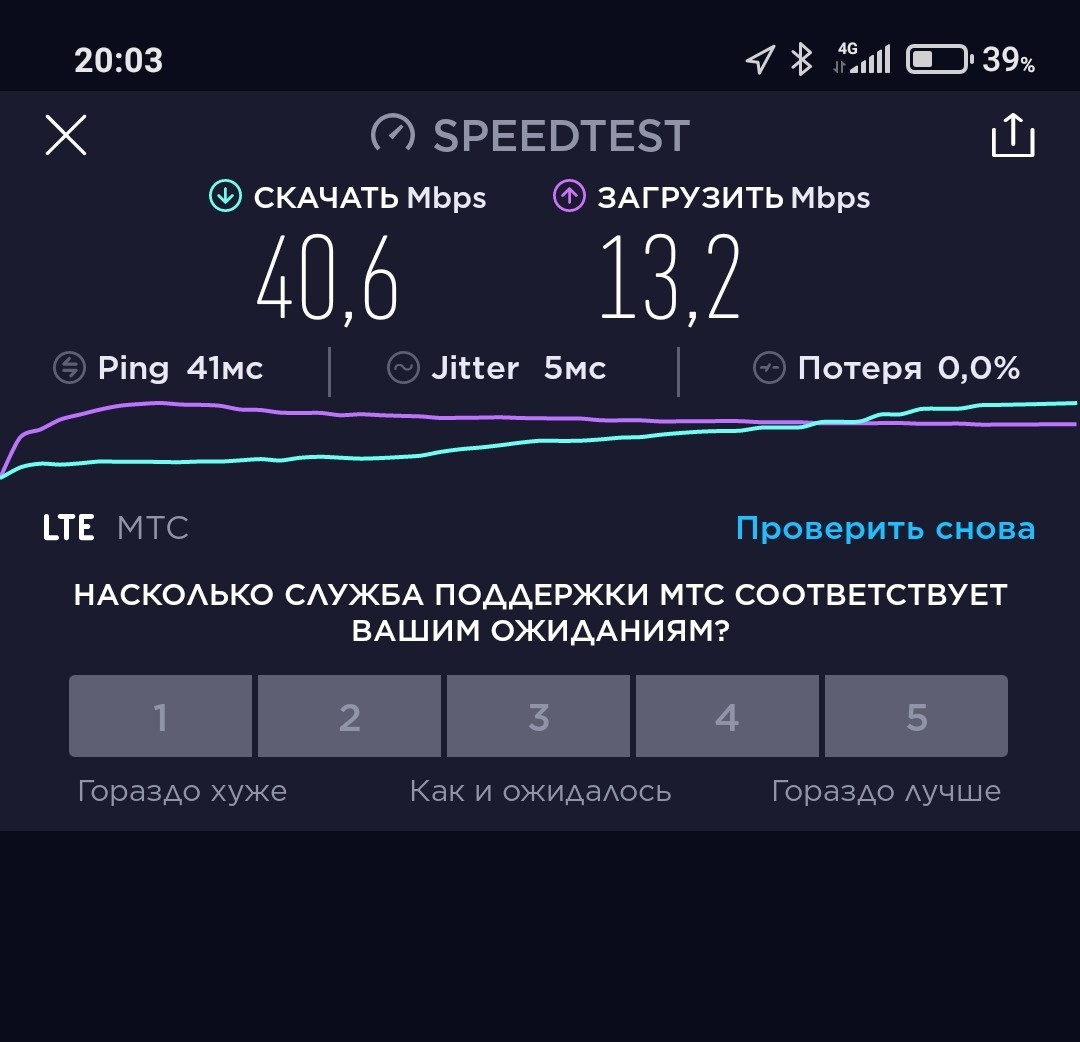Viewport: 1080px width, 1042px height.
Task: Rate MTS support with 5
Action: [x=916, y=716]
